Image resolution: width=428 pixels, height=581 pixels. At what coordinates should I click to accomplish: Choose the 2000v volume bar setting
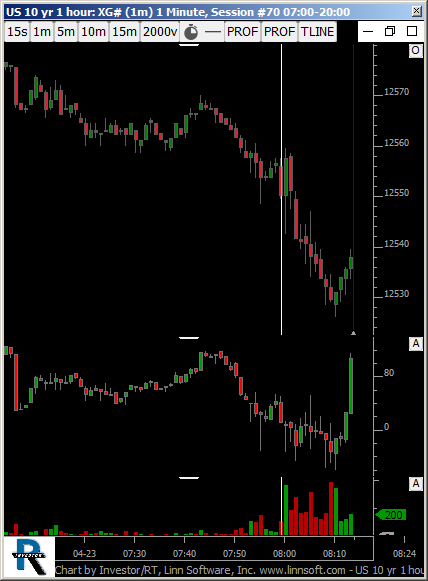coord(160,32)
